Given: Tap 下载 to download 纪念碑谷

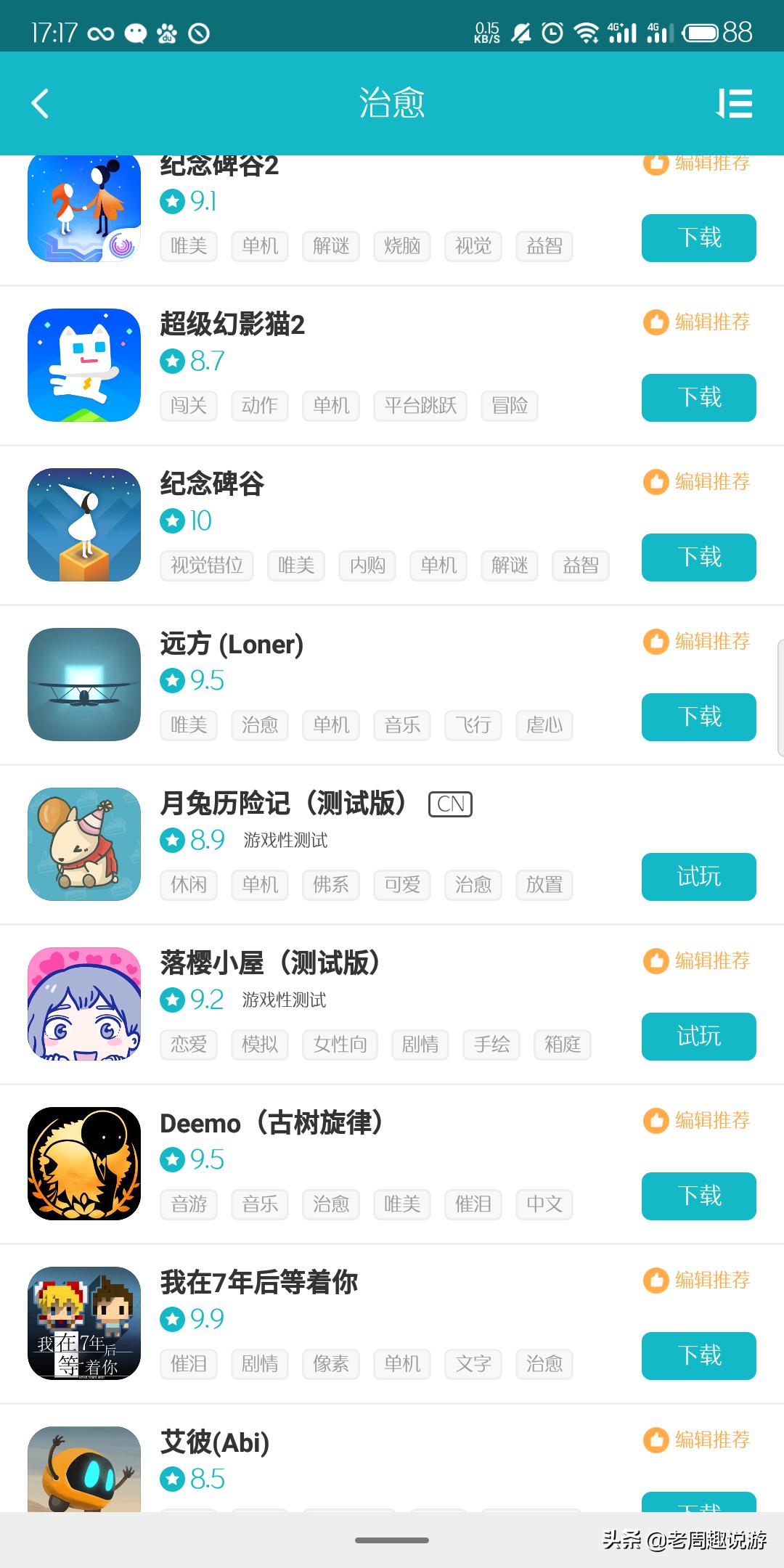Looking at the screenshot, I should click(698, 558).
